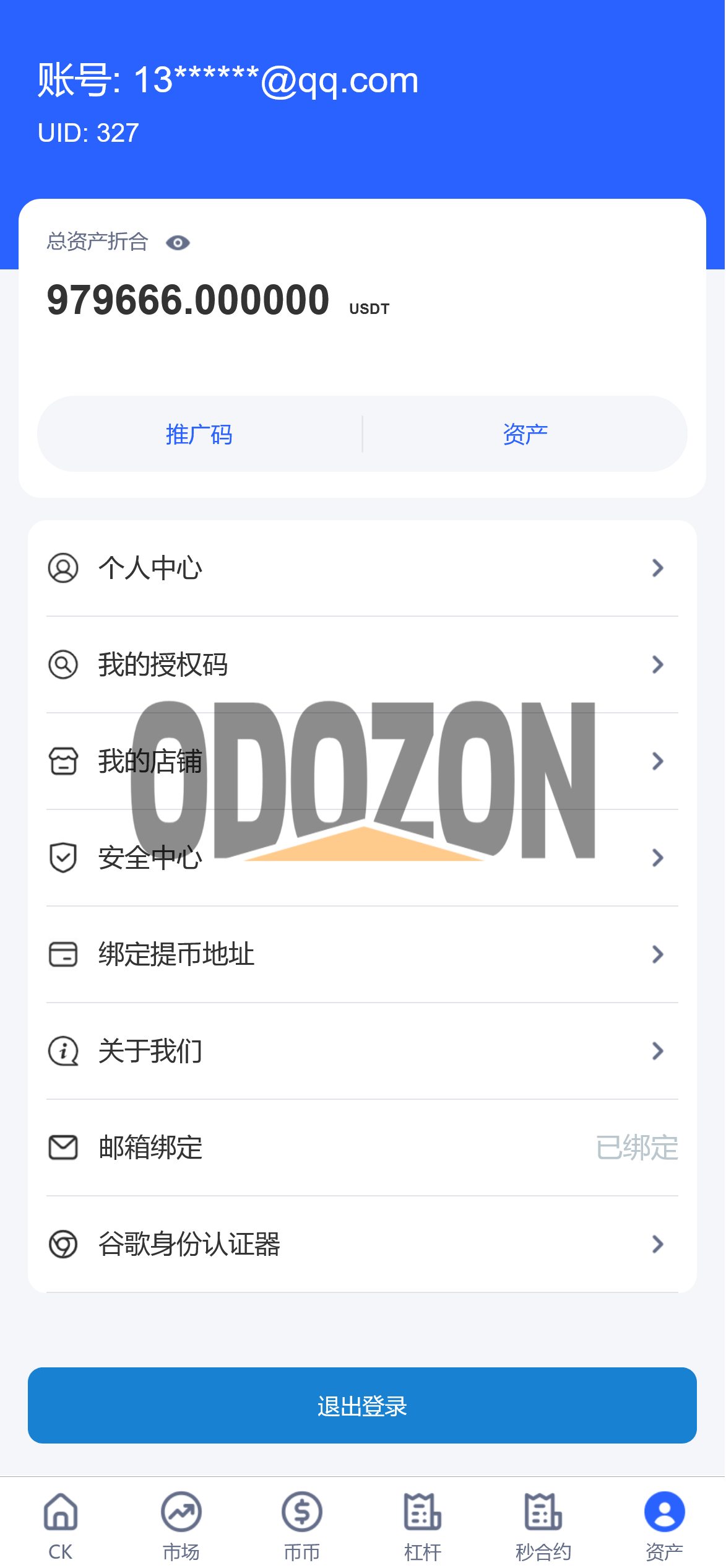Image resolution: width=726 pixels, height=1568 pixels.
Task: Tap 退出登录 to log out
Action: 362,1406
